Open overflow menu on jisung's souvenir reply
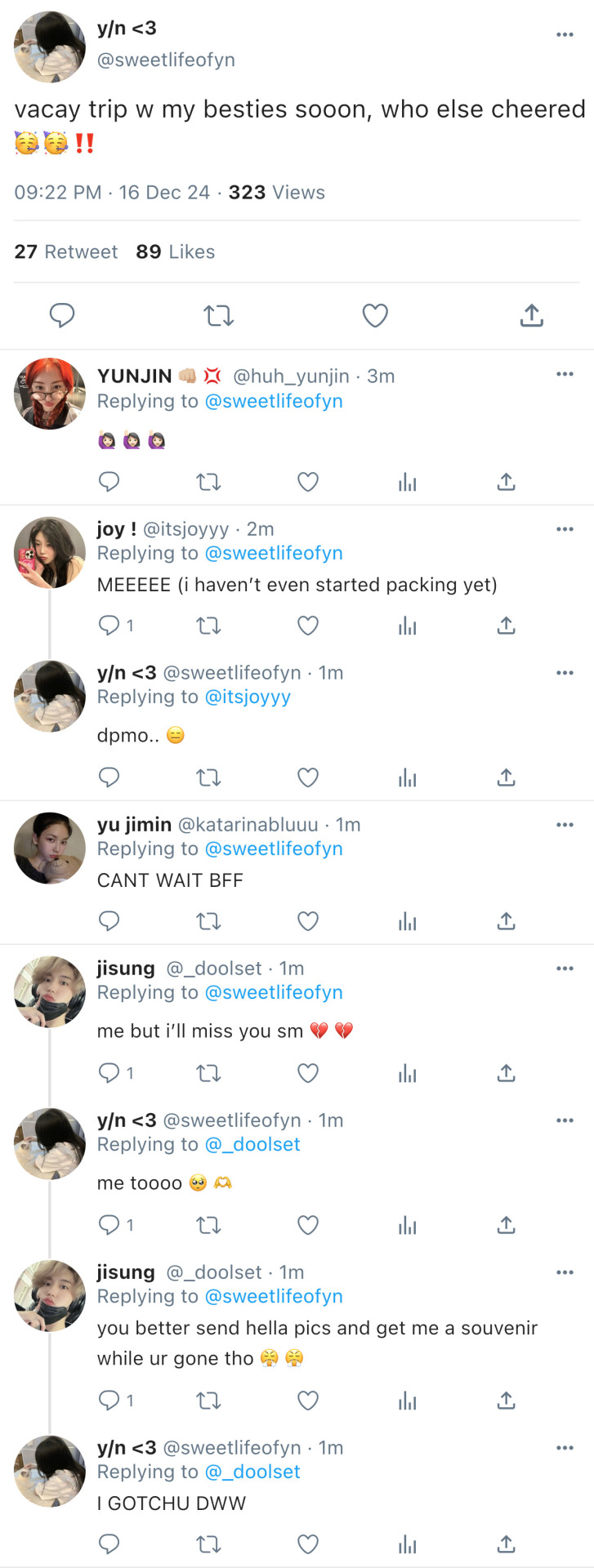 tap(565, 1272)
